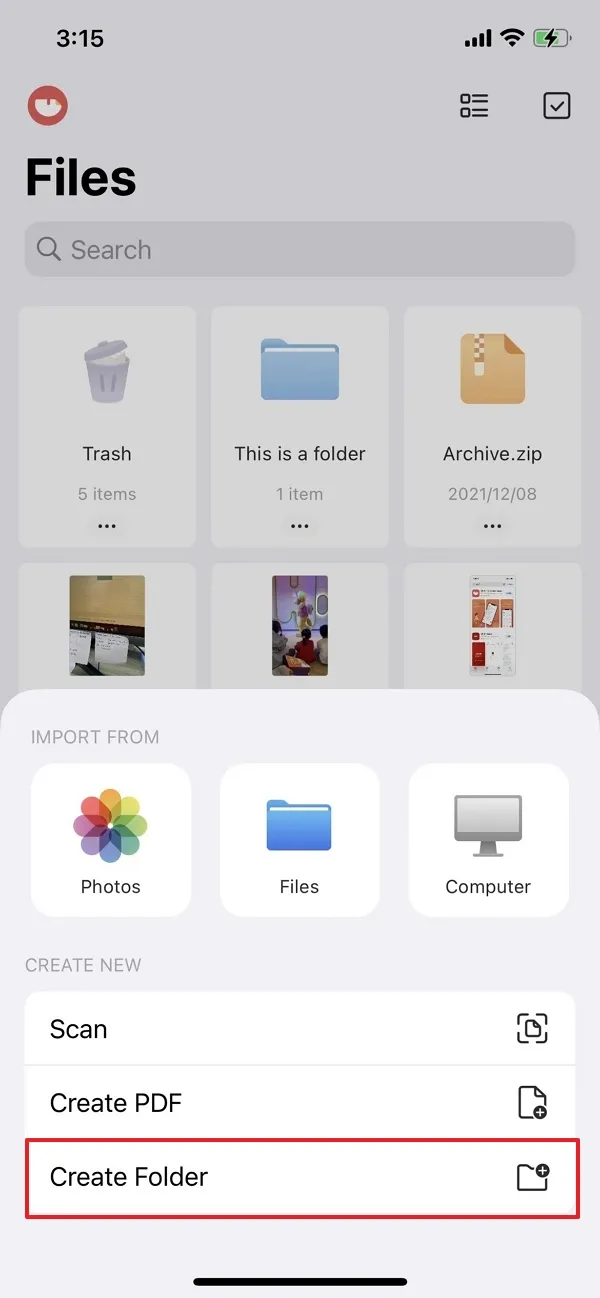Screen dimensions: 600x1298
Task: Open more options under This is a folder
Action: pos(299,526)
